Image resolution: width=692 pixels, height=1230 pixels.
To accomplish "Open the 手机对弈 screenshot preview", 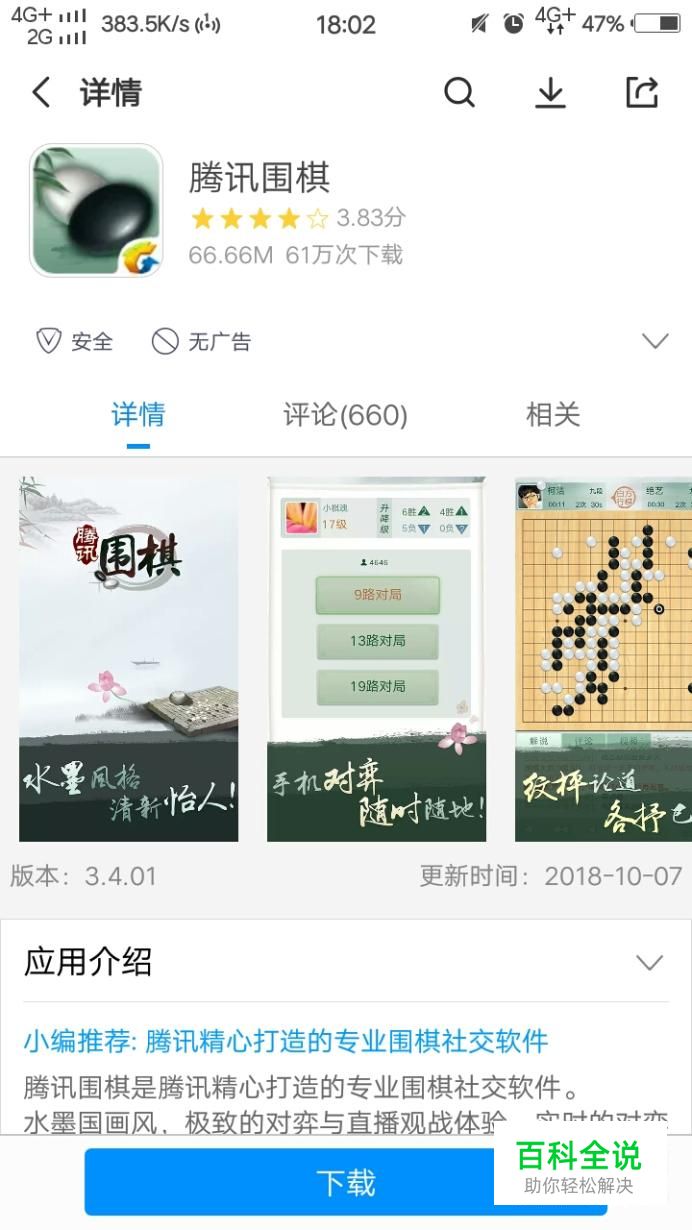I will [376, 659].
